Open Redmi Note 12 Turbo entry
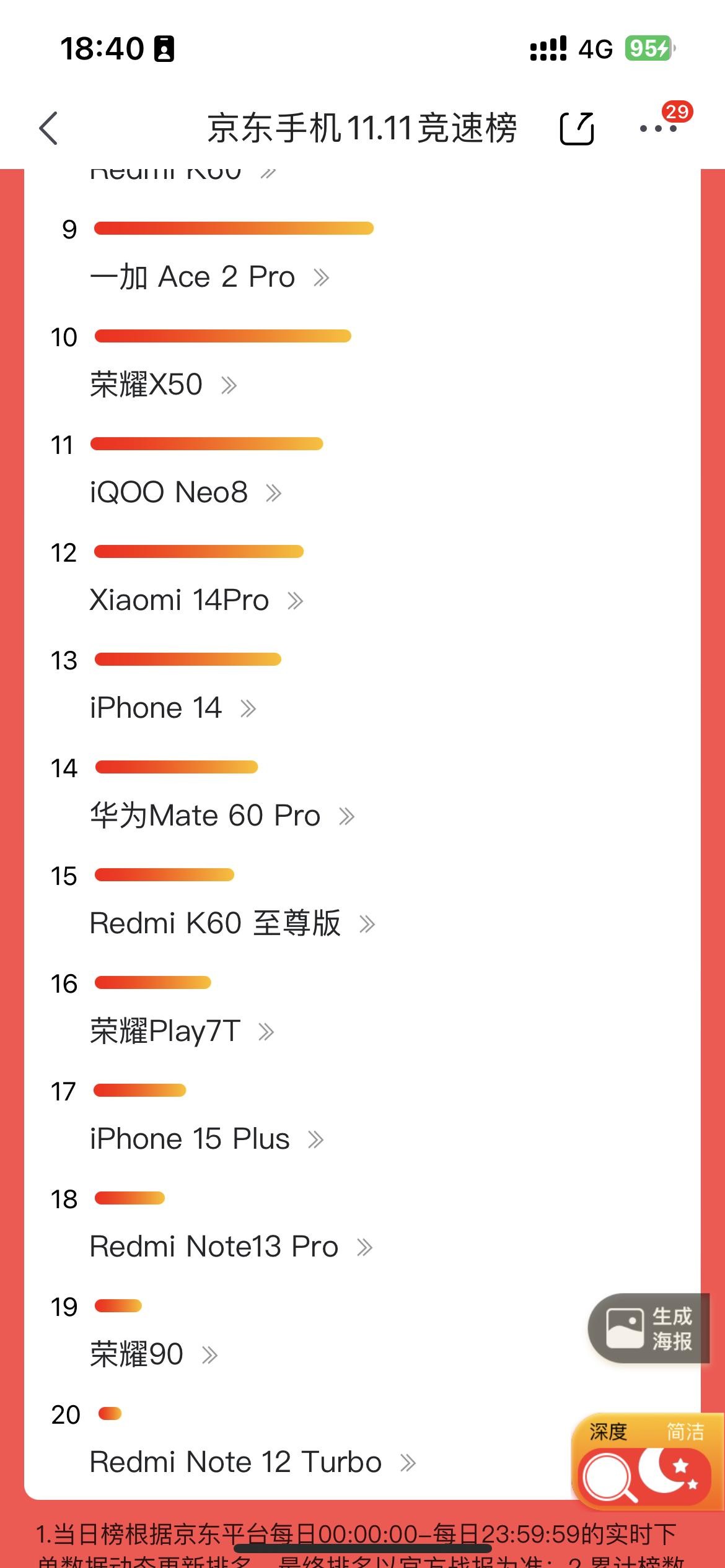Screen dimensions: 725x1568 pos(252,1462)
